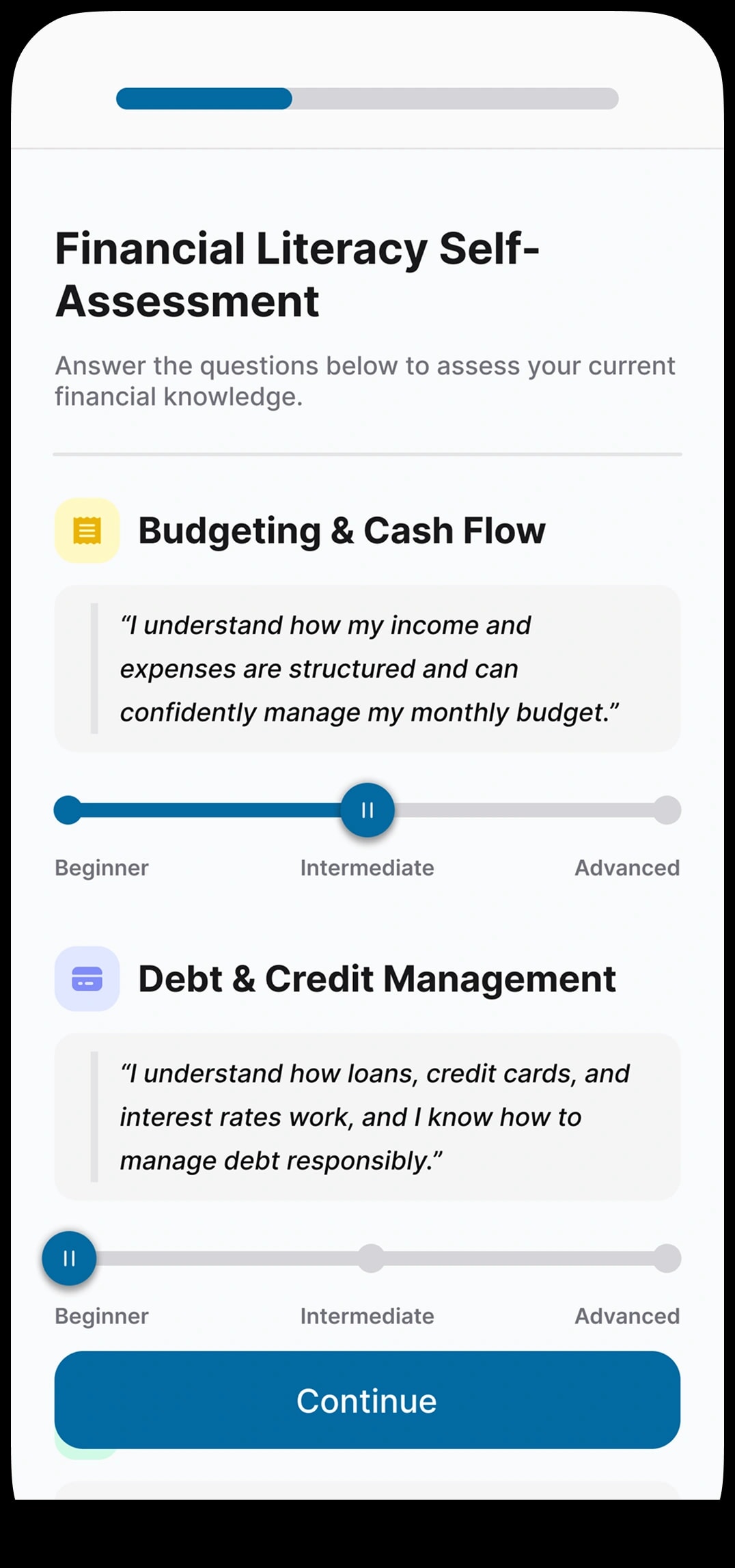Click the yellow receipt icon beside Budgeting & Cash Flow
Screen dimensions: 735x1568
pos(87,529)
